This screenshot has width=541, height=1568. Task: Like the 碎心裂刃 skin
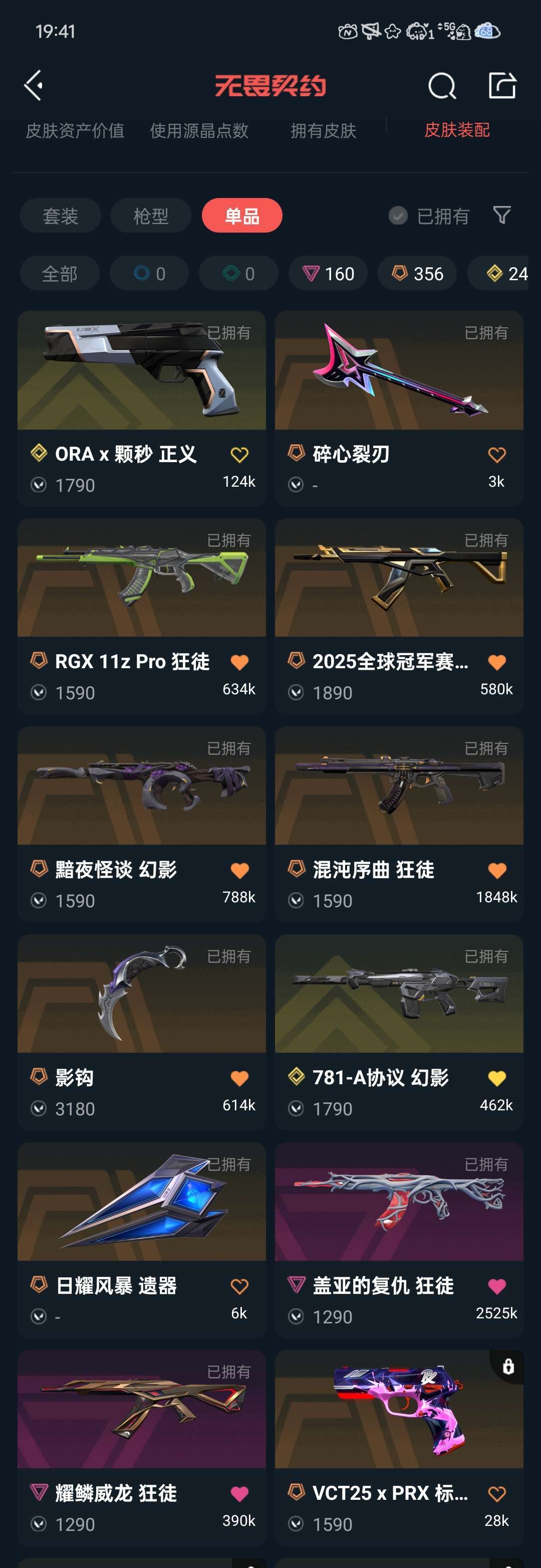click(x=496, y=455)
